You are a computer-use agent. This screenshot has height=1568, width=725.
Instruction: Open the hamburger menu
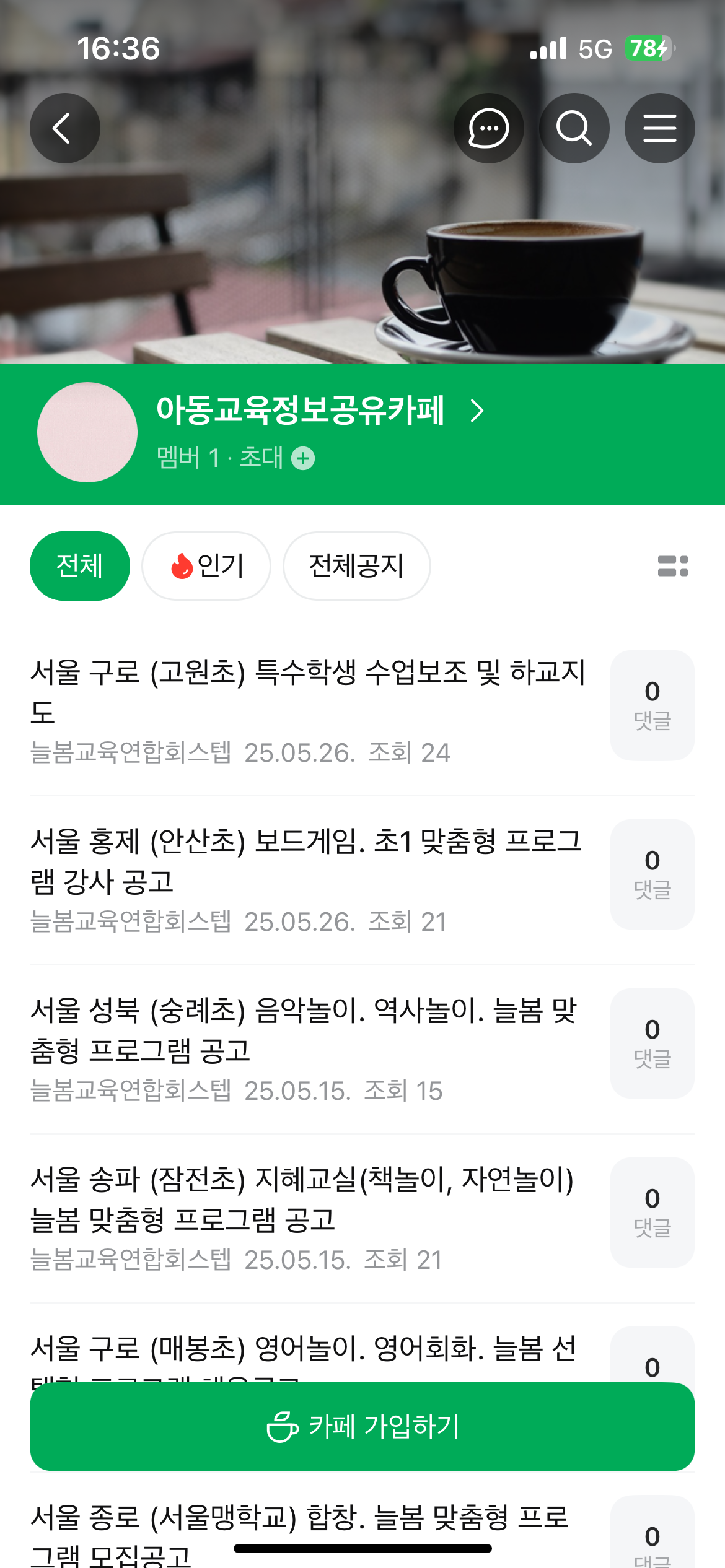tap(659, 128)
